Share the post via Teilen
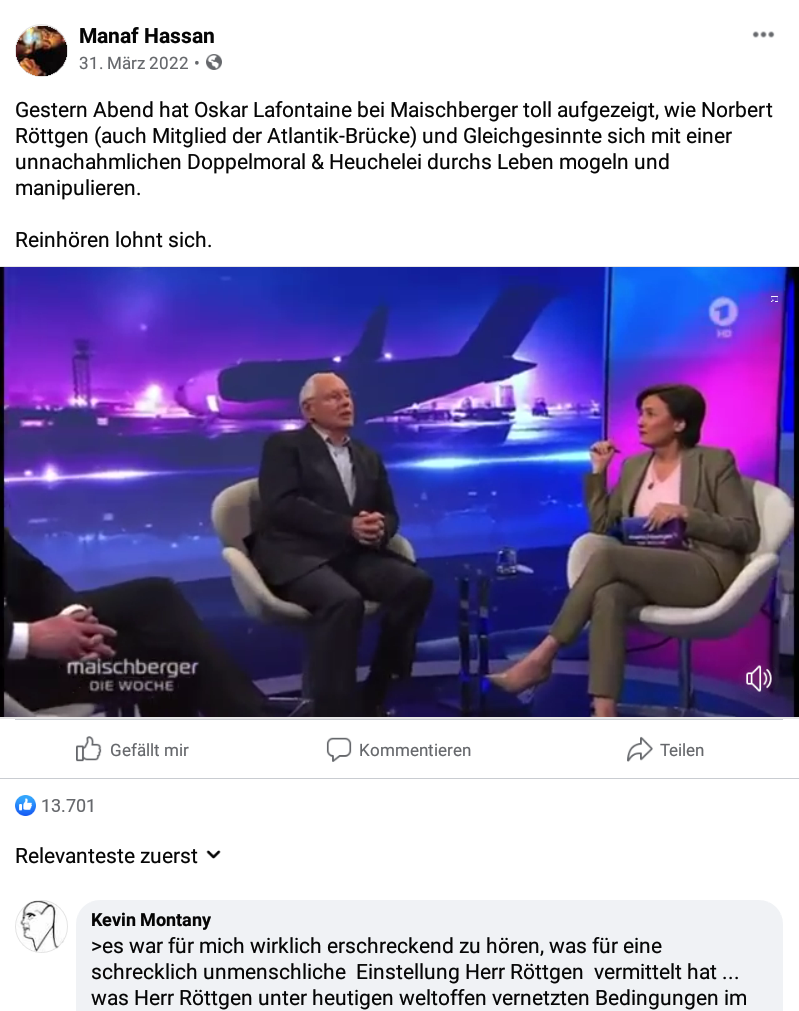 click(x=665, y=750)
